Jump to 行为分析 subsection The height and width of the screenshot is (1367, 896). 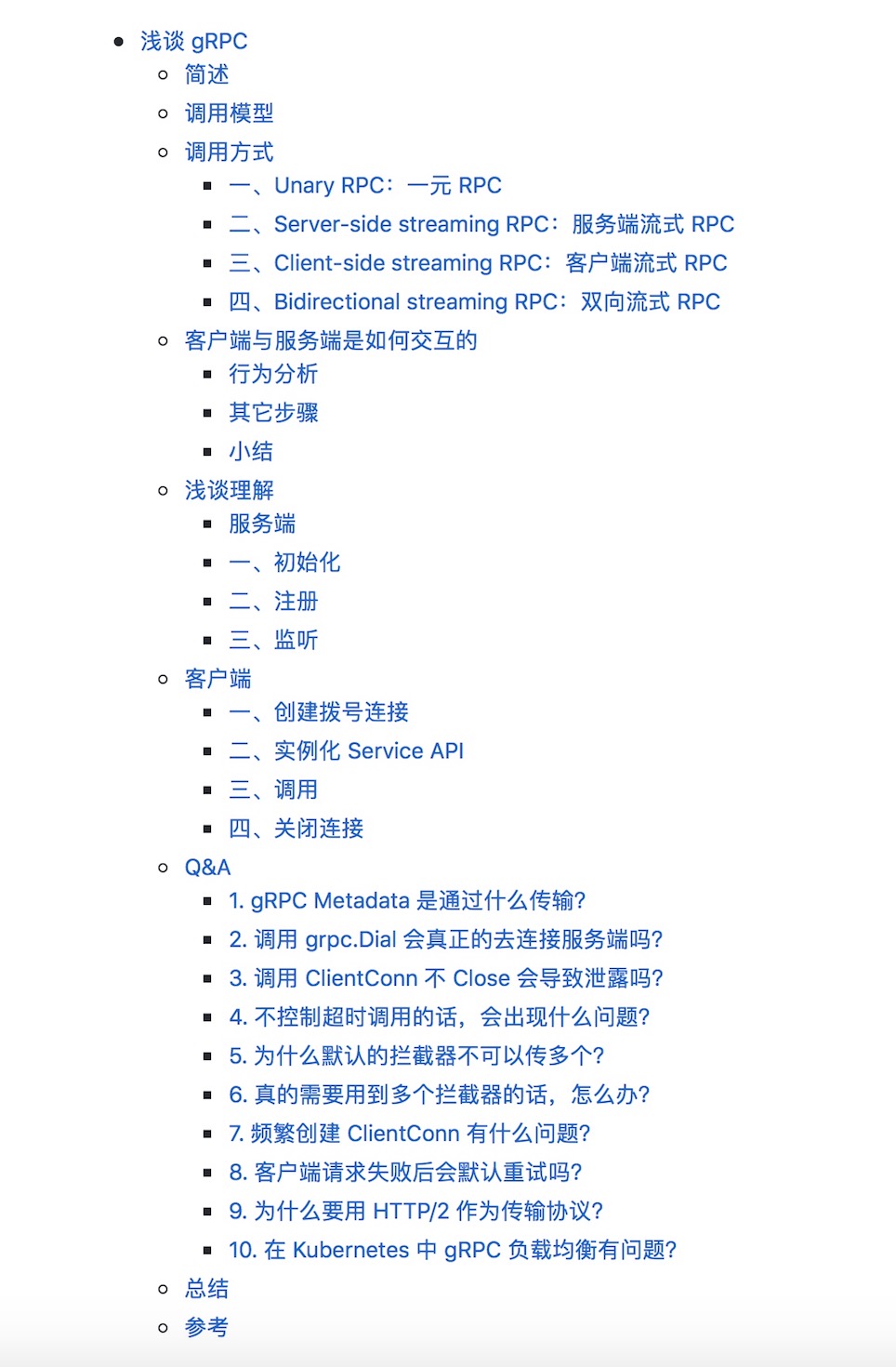coord(273,374)
